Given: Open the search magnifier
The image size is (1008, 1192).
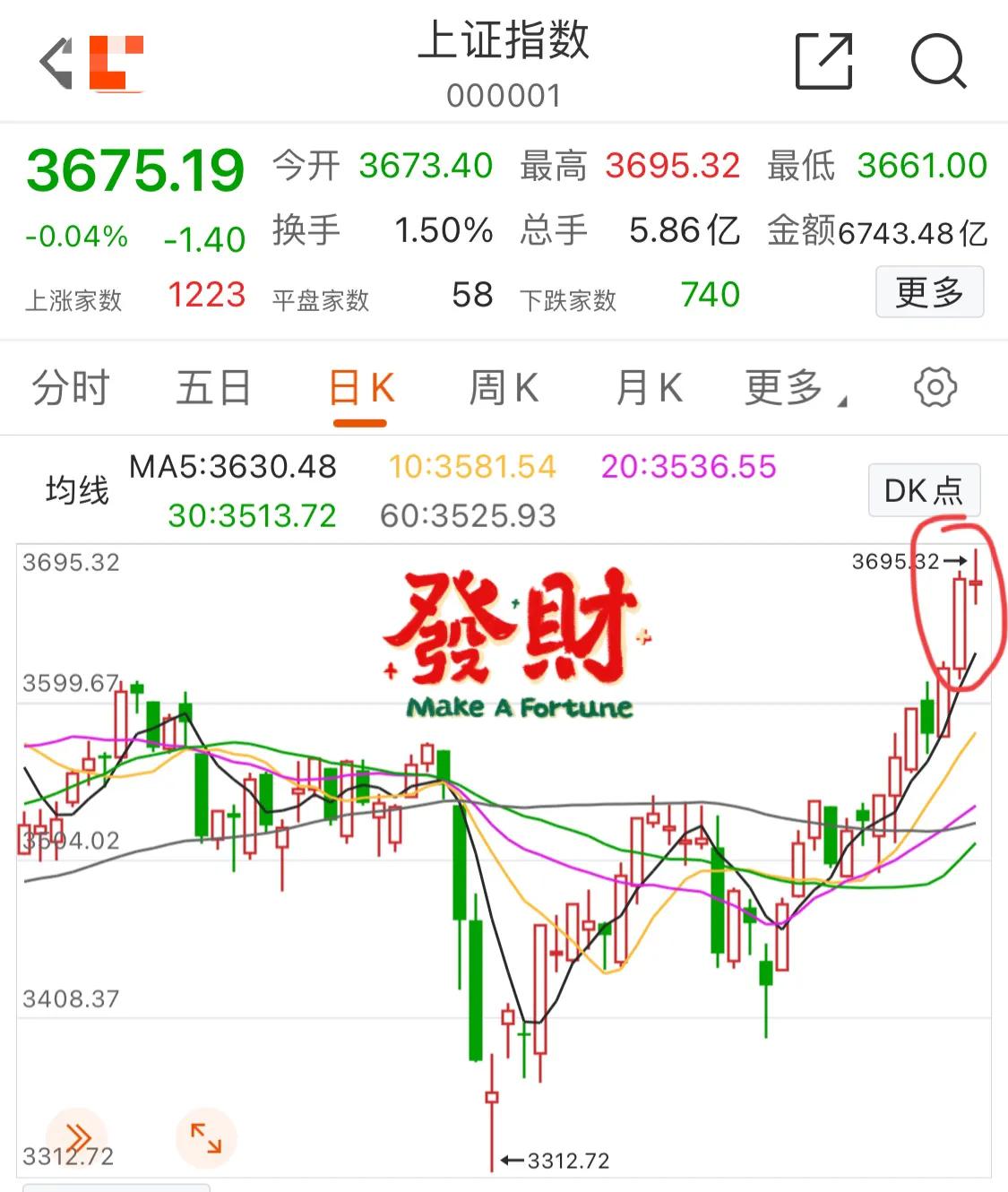Looking at the screenshot, I should point(938,62).
